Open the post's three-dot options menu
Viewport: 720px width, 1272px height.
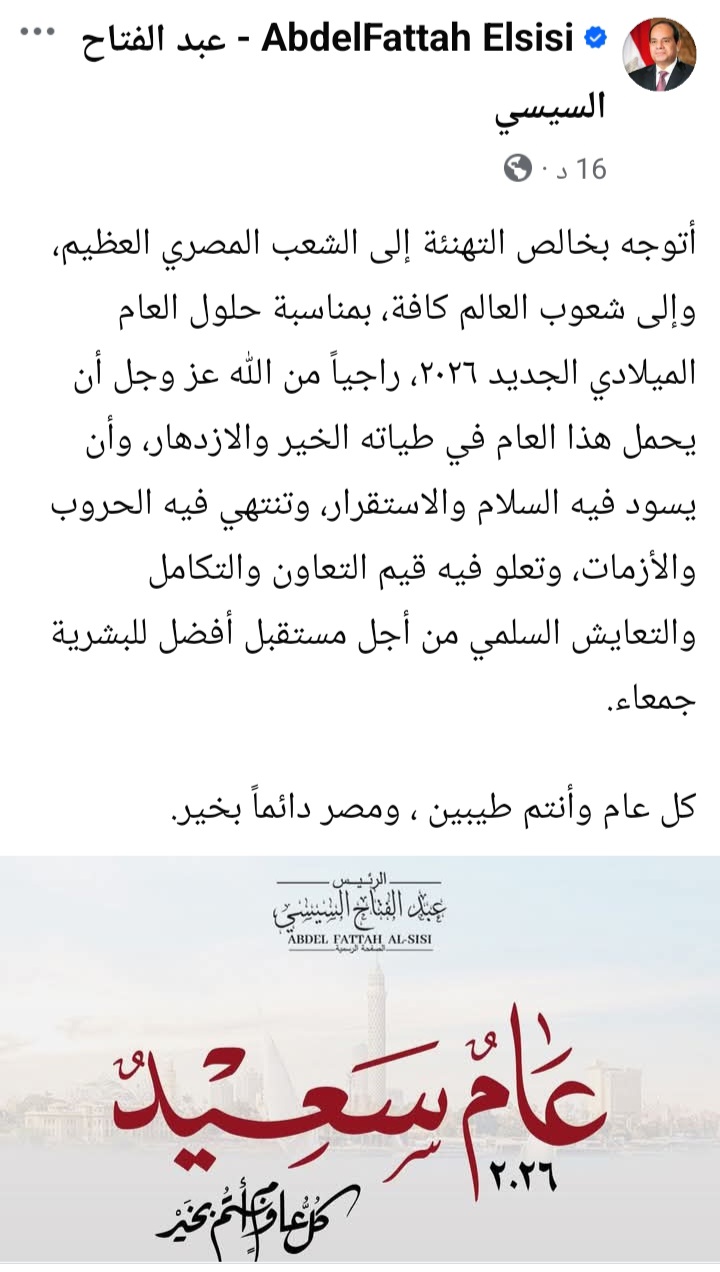(38, 31)
